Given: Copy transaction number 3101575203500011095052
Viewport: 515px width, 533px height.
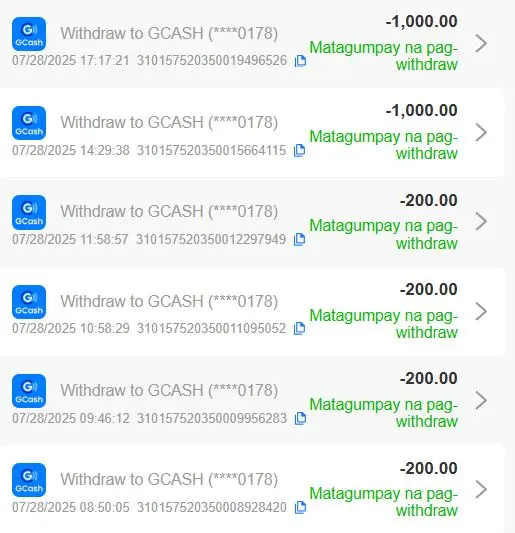Looking at the screenshot, I should coord(299,328).
